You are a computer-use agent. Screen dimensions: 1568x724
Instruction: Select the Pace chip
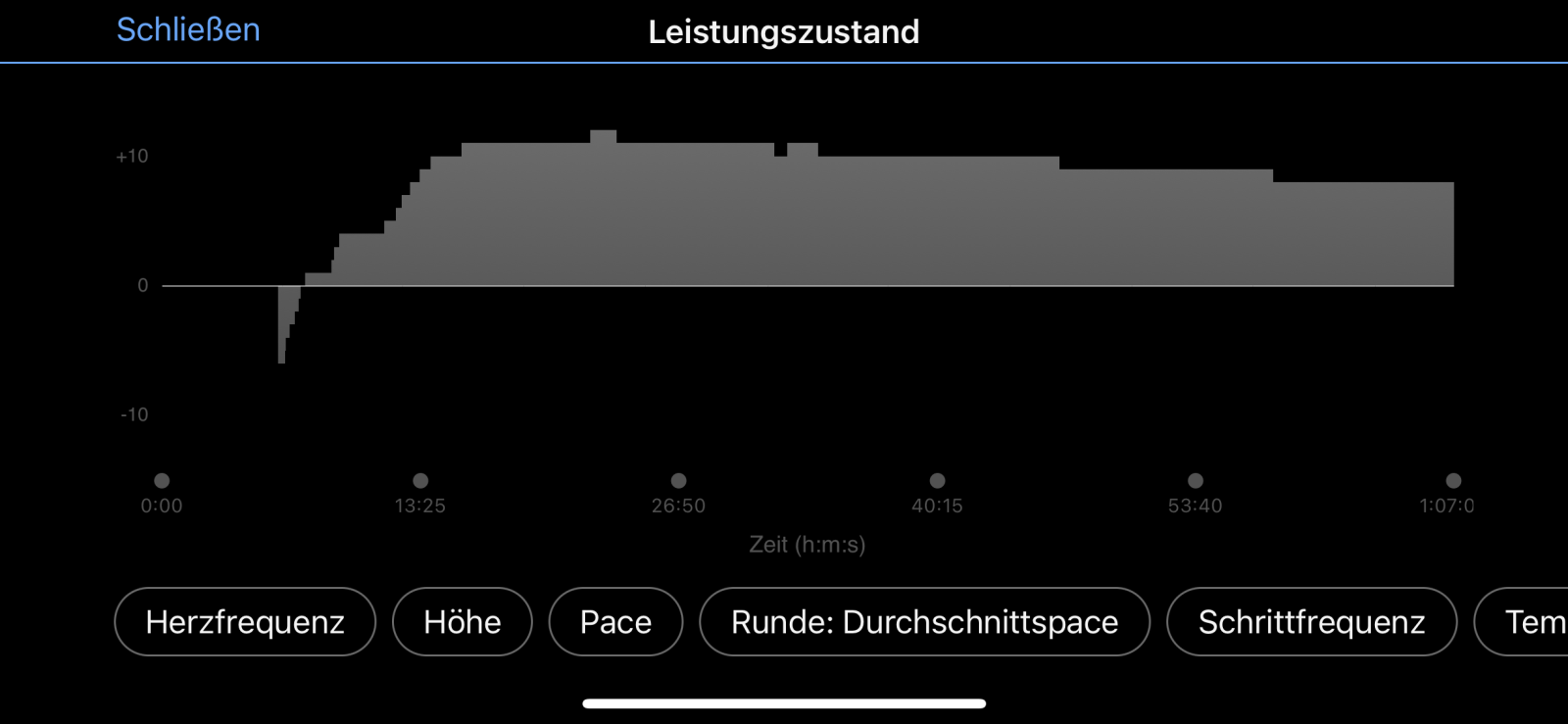click(x=615, y=622)
